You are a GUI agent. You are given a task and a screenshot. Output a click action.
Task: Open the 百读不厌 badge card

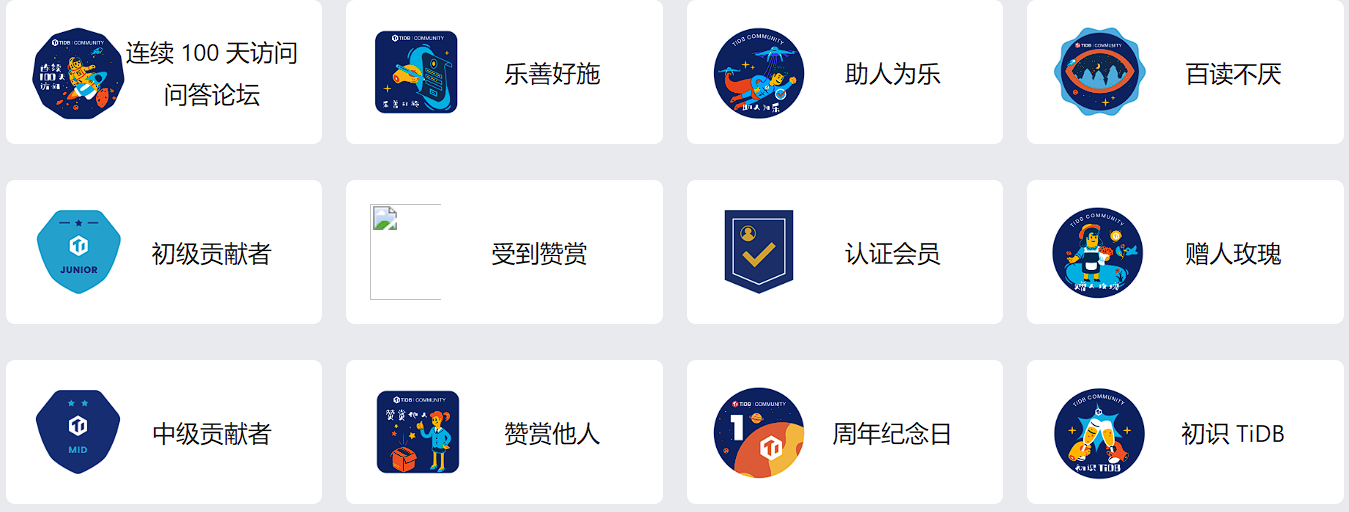point(1185,72)
